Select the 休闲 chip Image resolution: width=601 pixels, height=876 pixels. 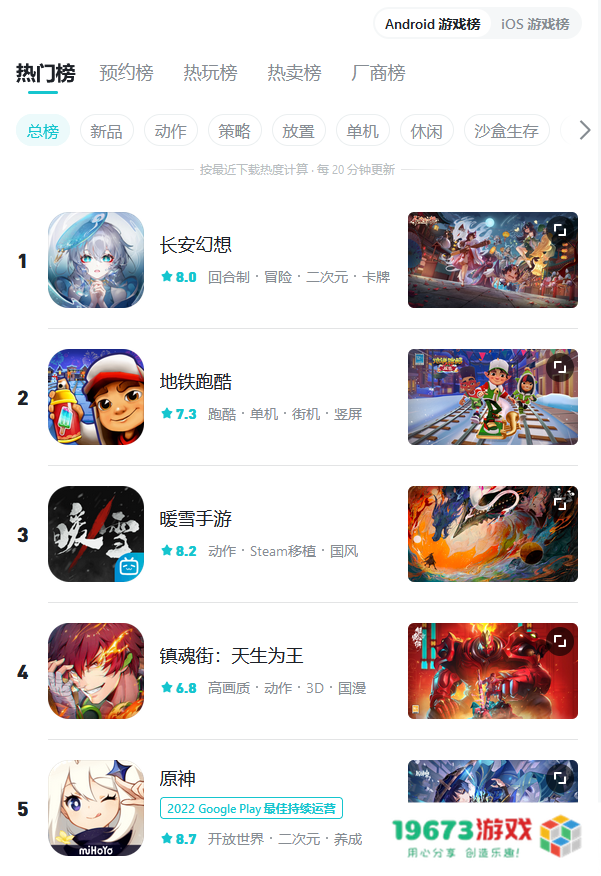pos(427,131)
